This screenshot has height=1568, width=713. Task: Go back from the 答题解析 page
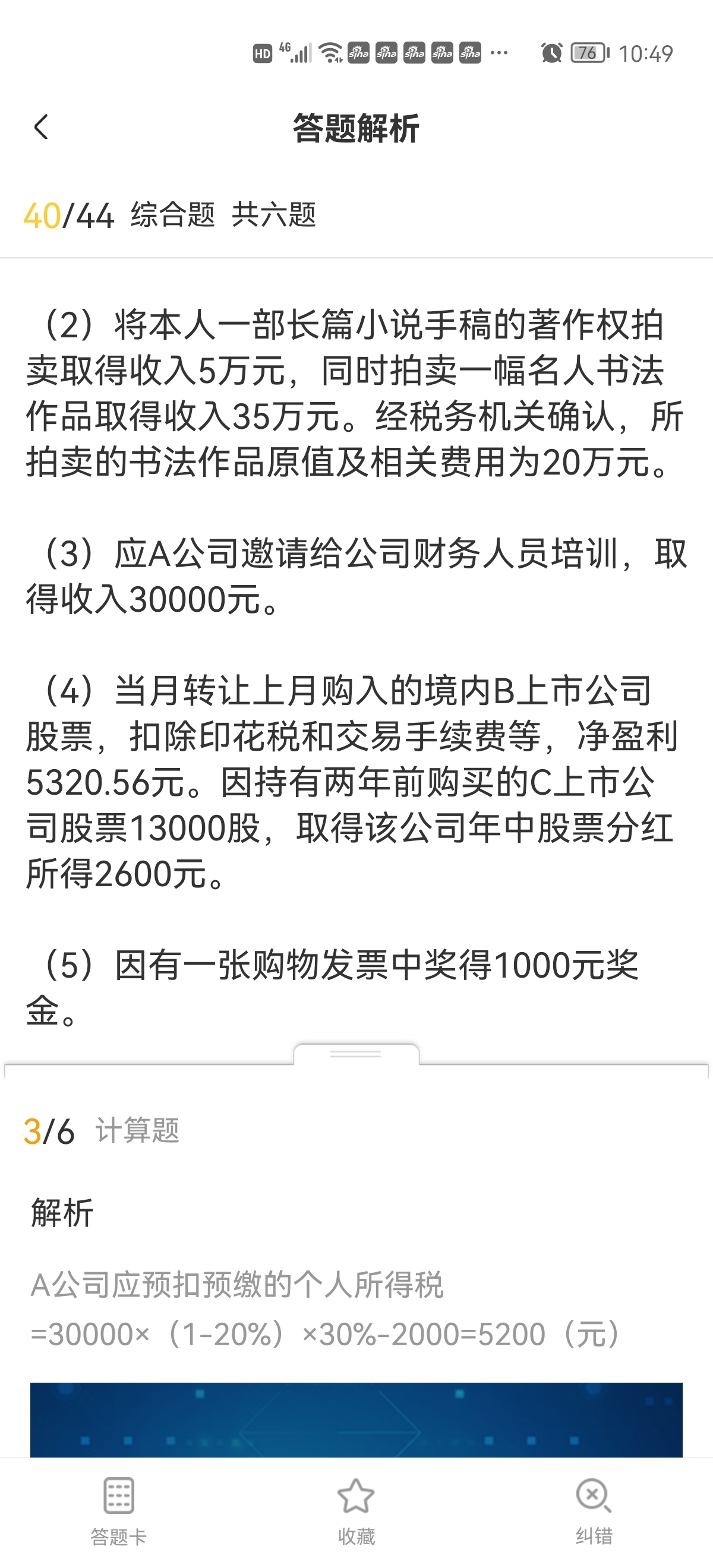(x=41, y=127)
